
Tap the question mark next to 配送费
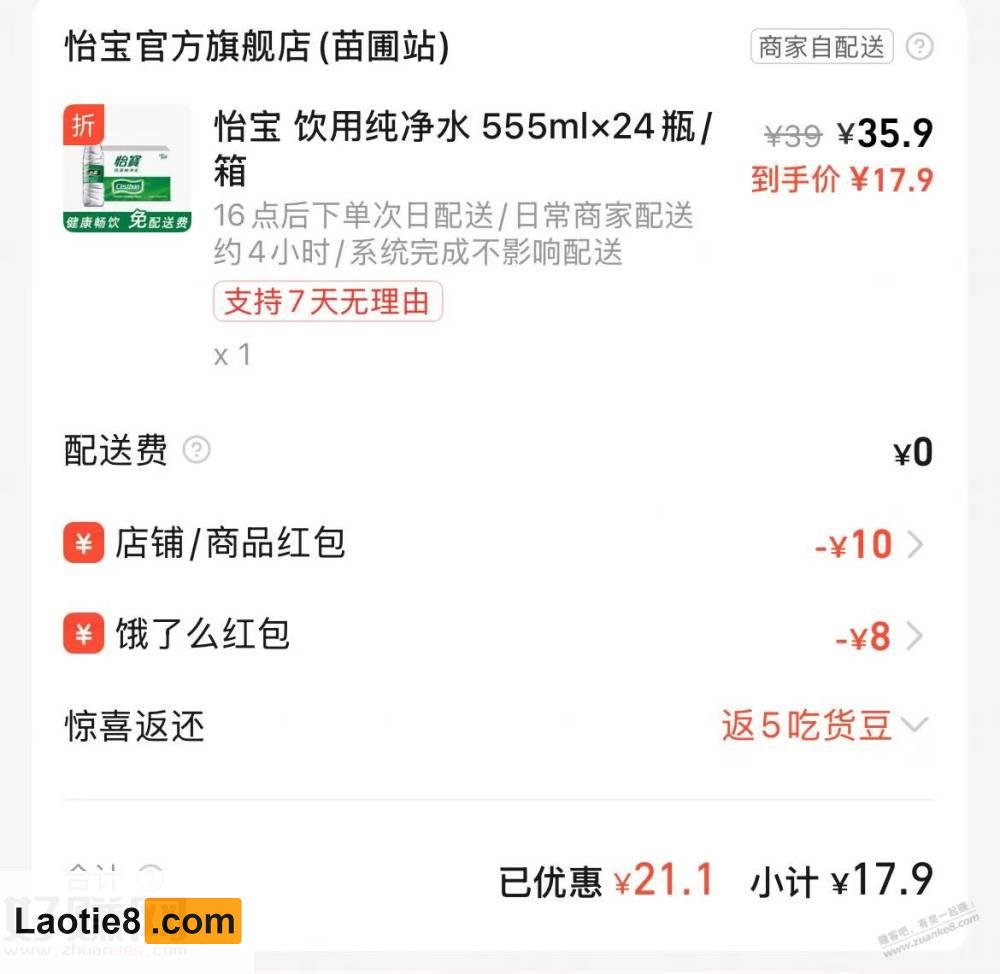click(x=197, y=451)
